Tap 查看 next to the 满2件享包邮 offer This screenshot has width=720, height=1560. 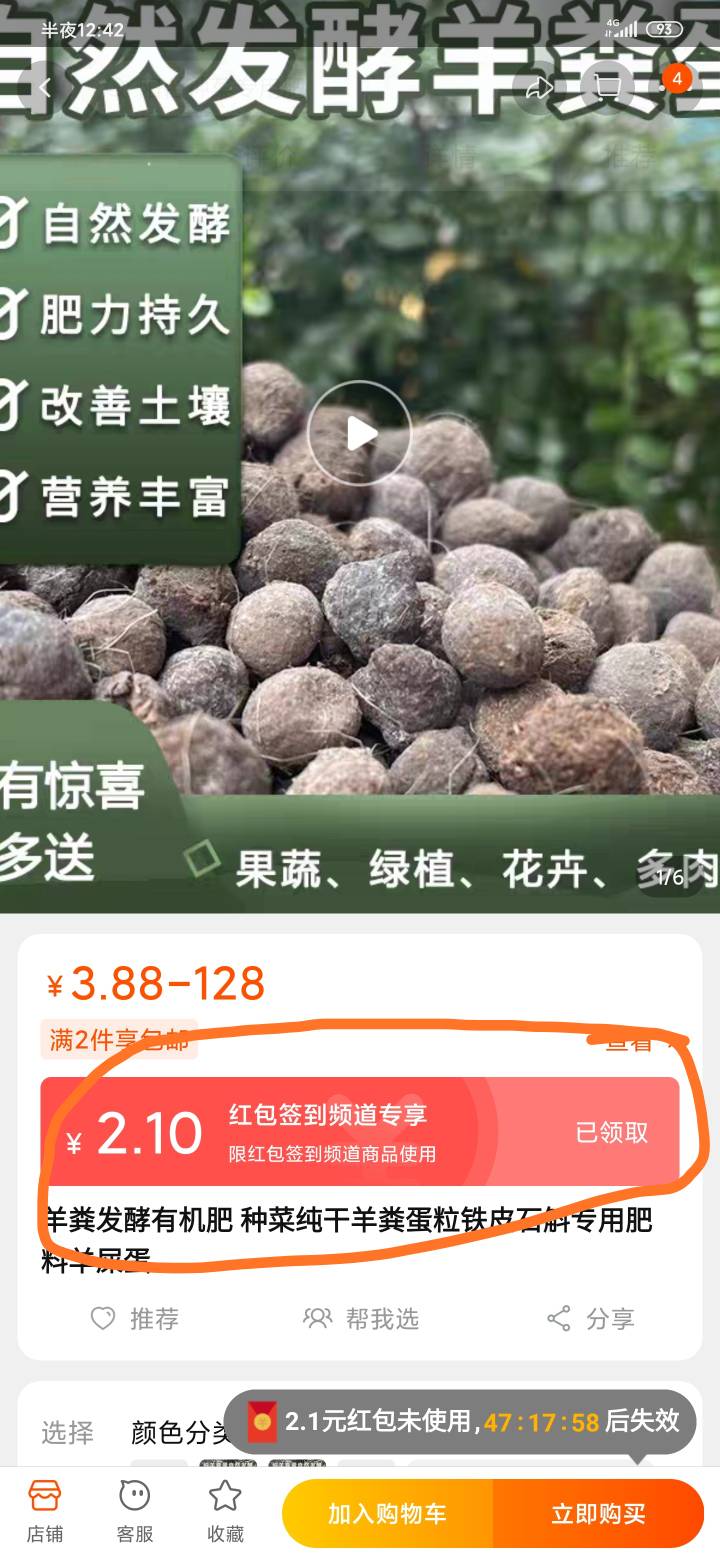click(x=640, y=1042)
